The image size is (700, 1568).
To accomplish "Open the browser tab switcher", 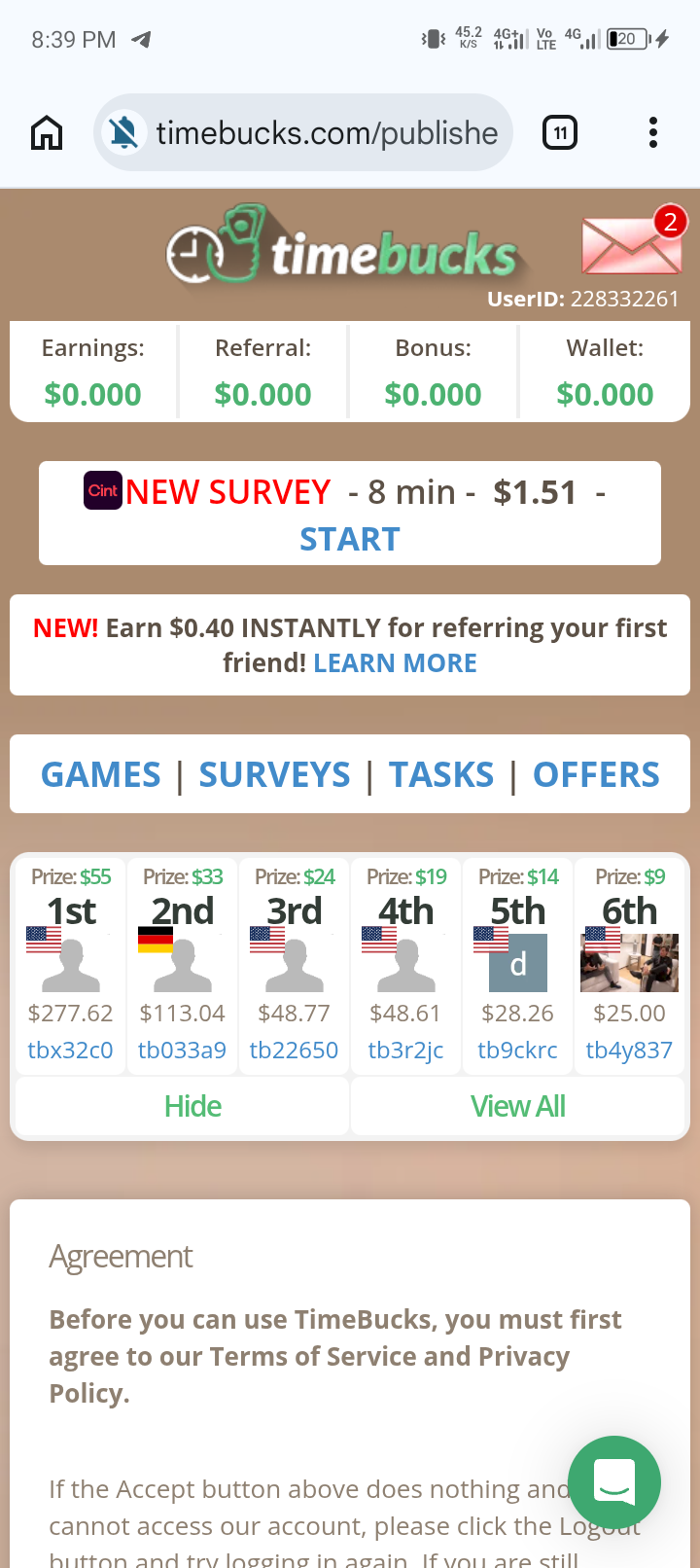I will pos(559,132).
